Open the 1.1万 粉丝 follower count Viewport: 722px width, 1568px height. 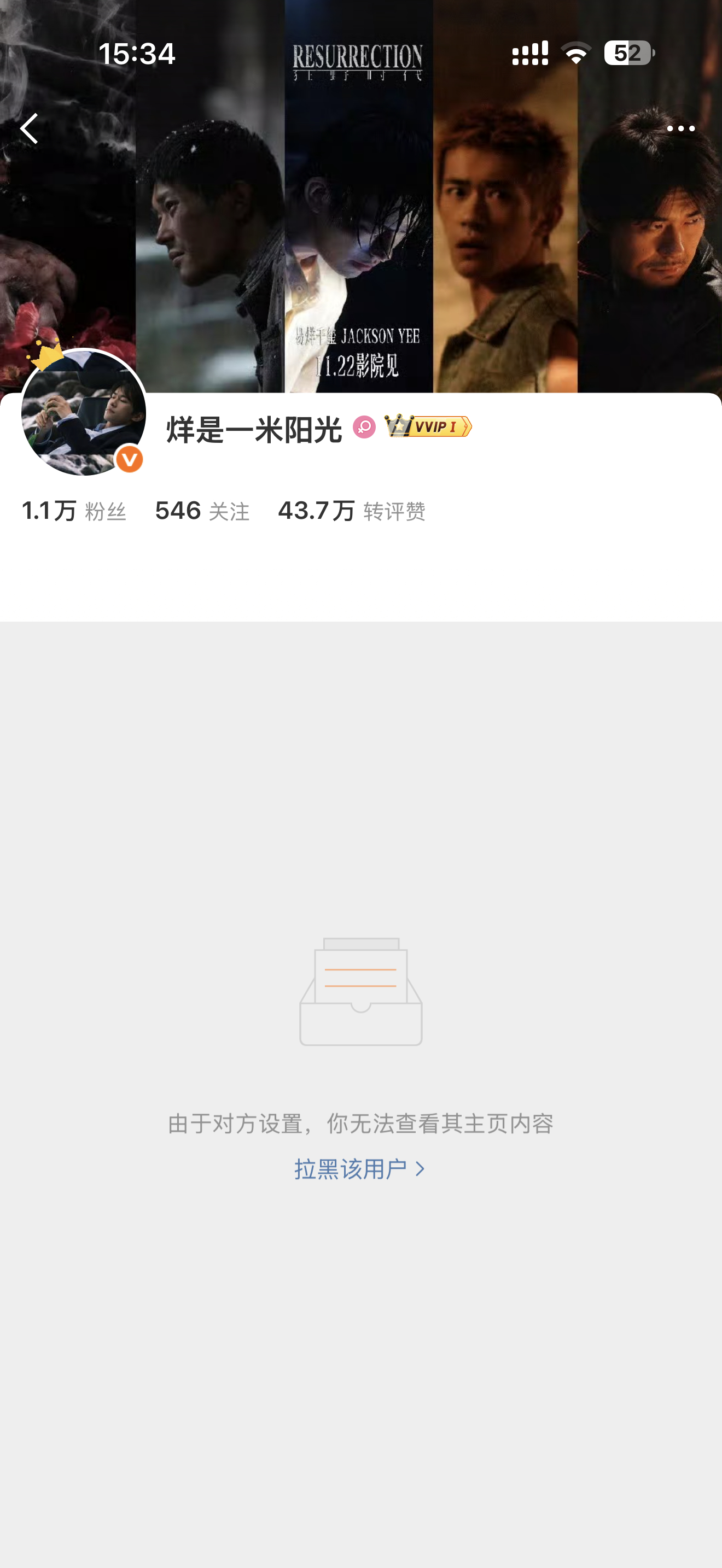pyautogui.click(x=74, y=511)
